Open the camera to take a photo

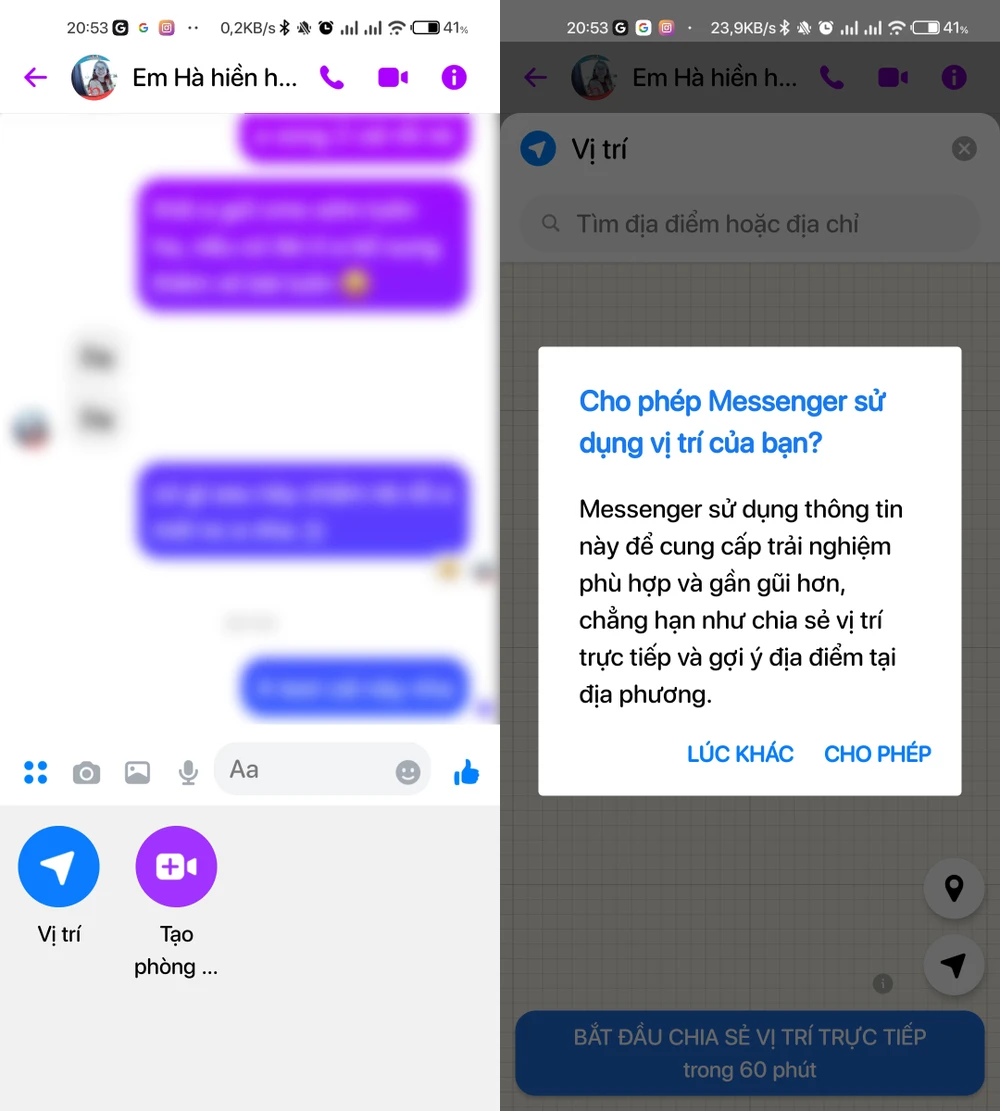tap(87, 771)
